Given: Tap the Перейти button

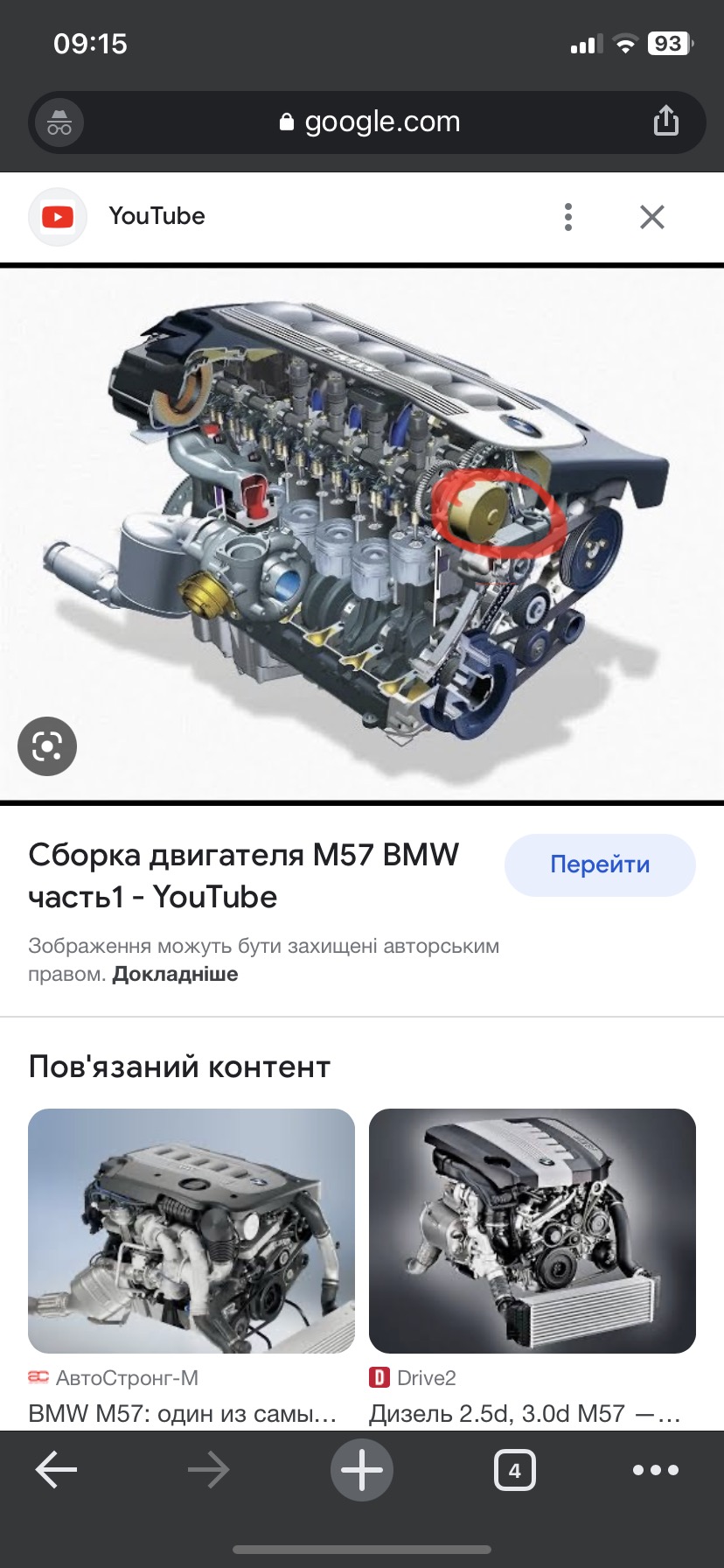Looking at the screenshot, I should click(600, 864).
